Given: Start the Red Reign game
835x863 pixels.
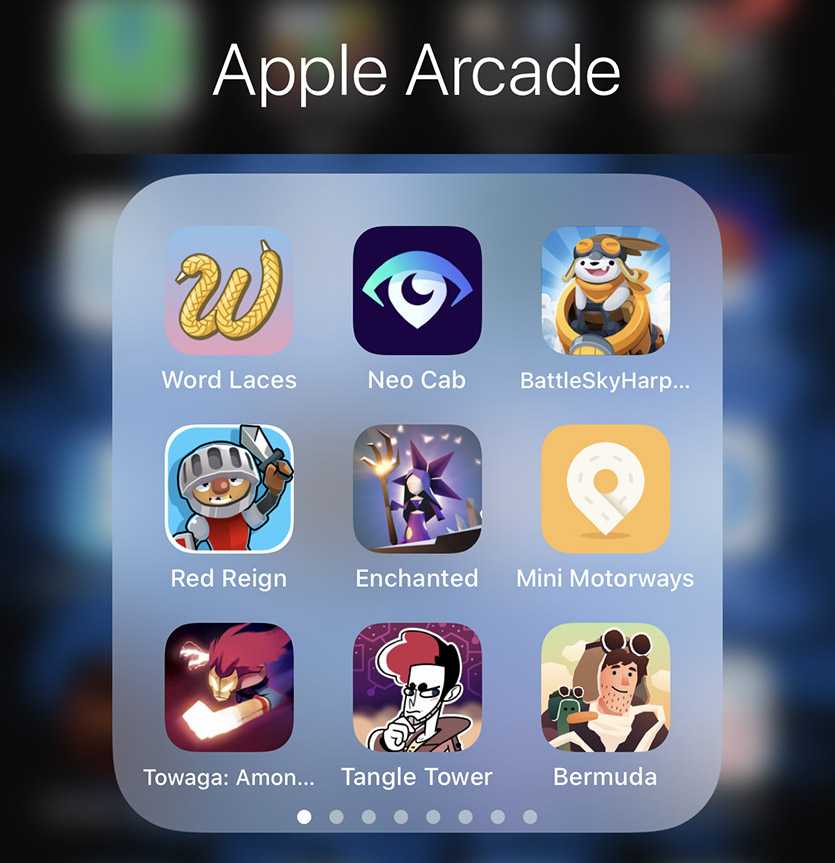Looking at the screenshot, I should click(229, 489).
